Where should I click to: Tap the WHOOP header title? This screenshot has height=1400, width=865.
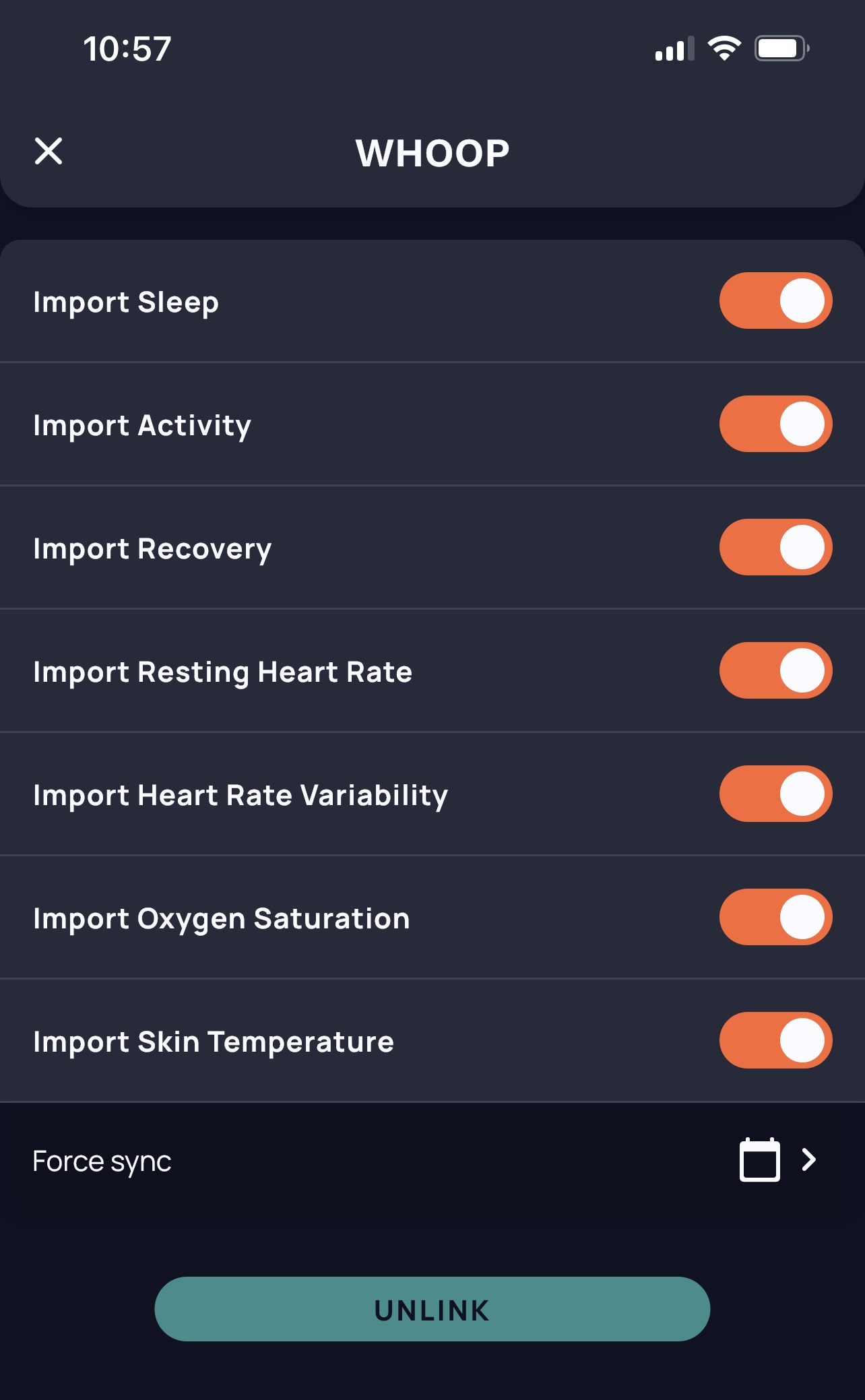pos(432,152)
